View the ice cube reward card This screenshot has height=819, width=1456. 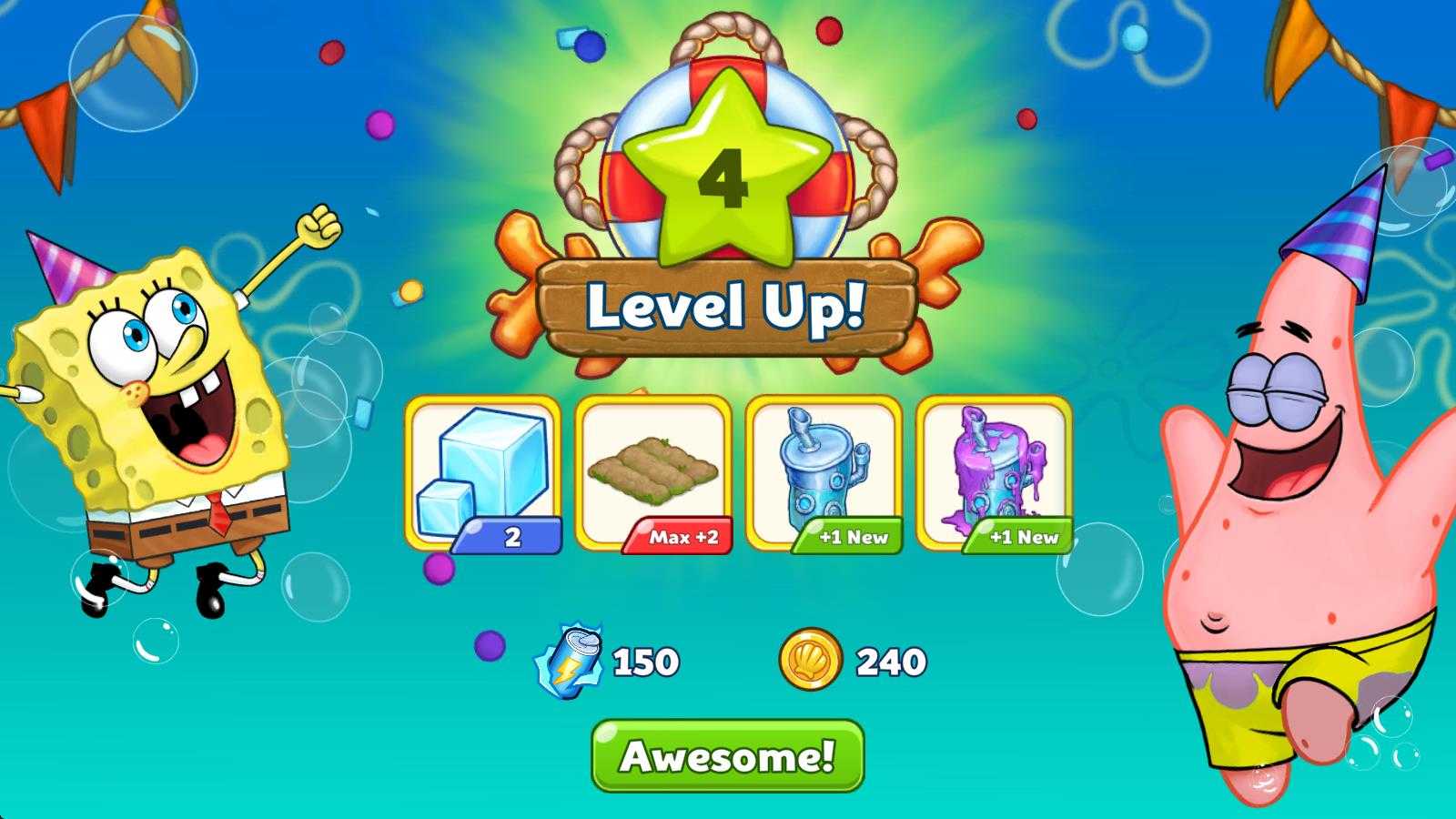[482, 473]
